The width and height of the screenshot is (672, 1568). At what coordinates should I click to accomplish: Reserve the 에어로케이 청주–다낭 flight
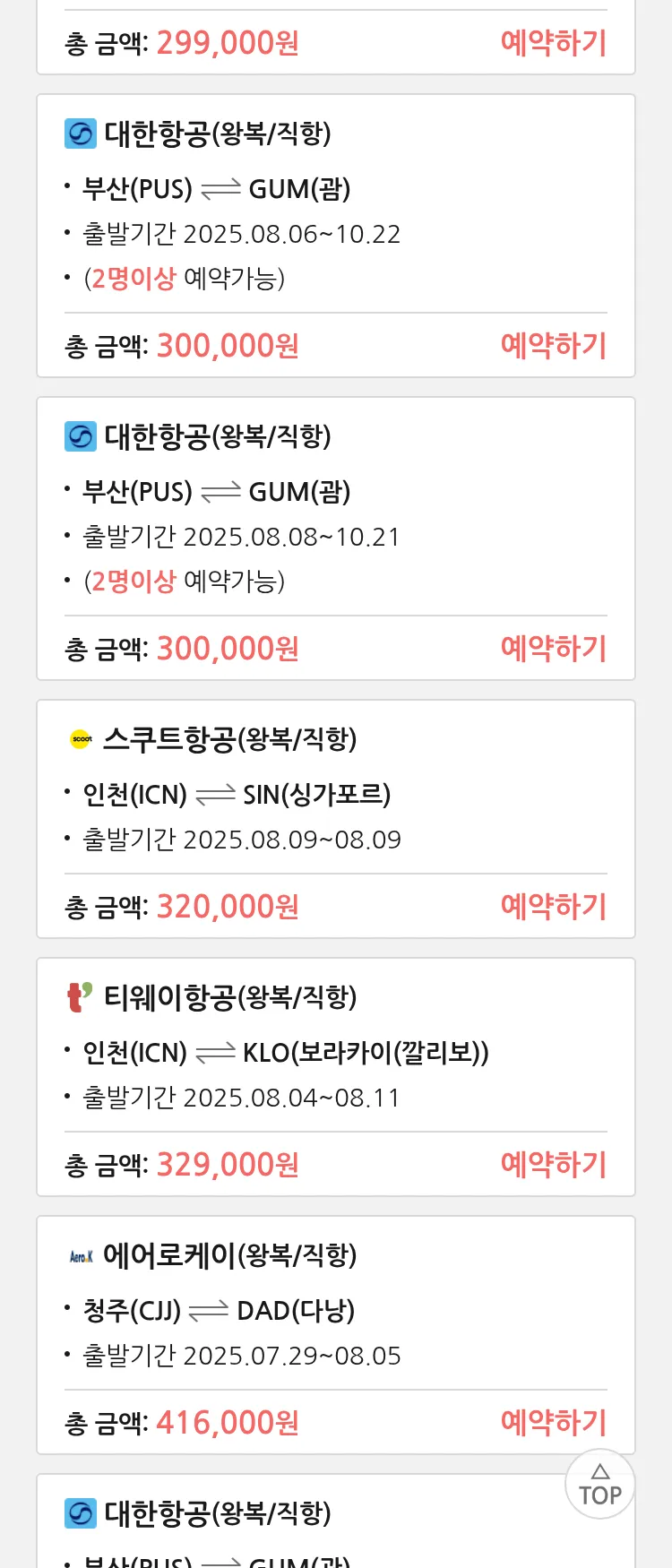553,1422
